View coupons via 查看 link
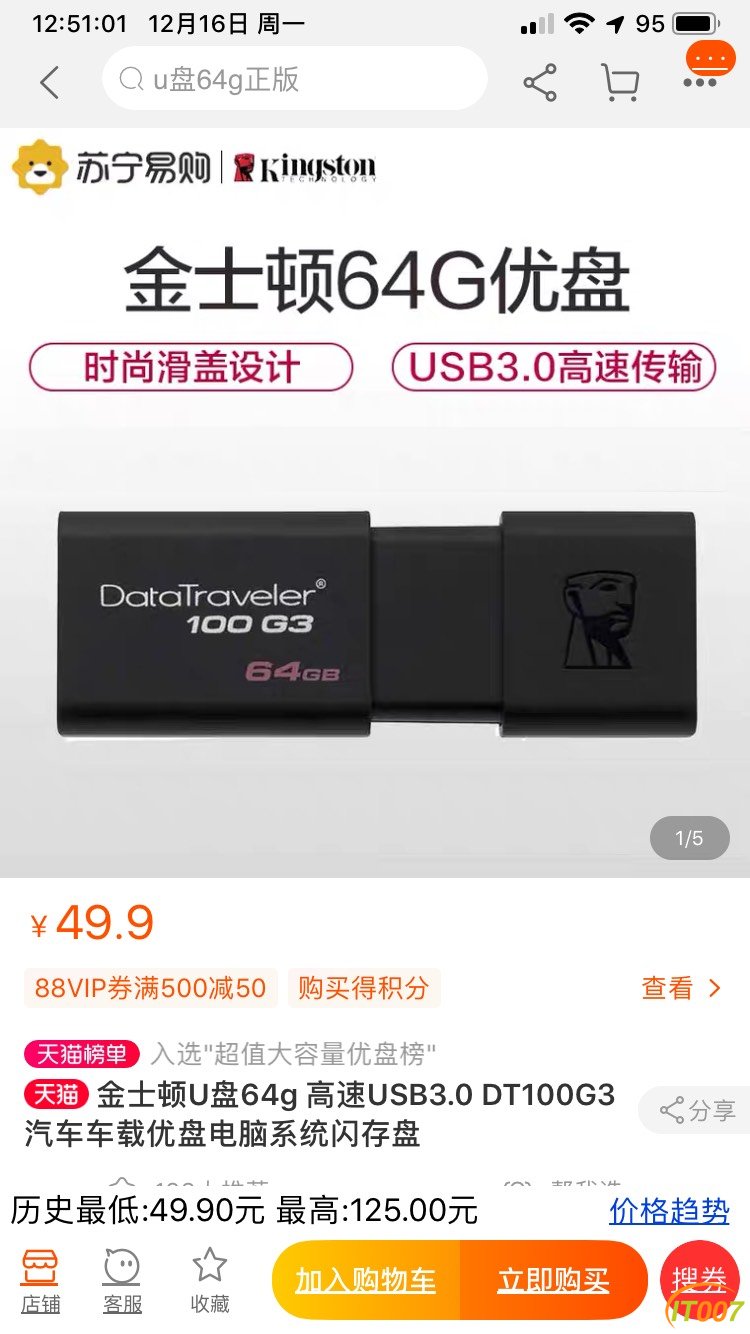The image size is (750, 1334). click(681, 988)
